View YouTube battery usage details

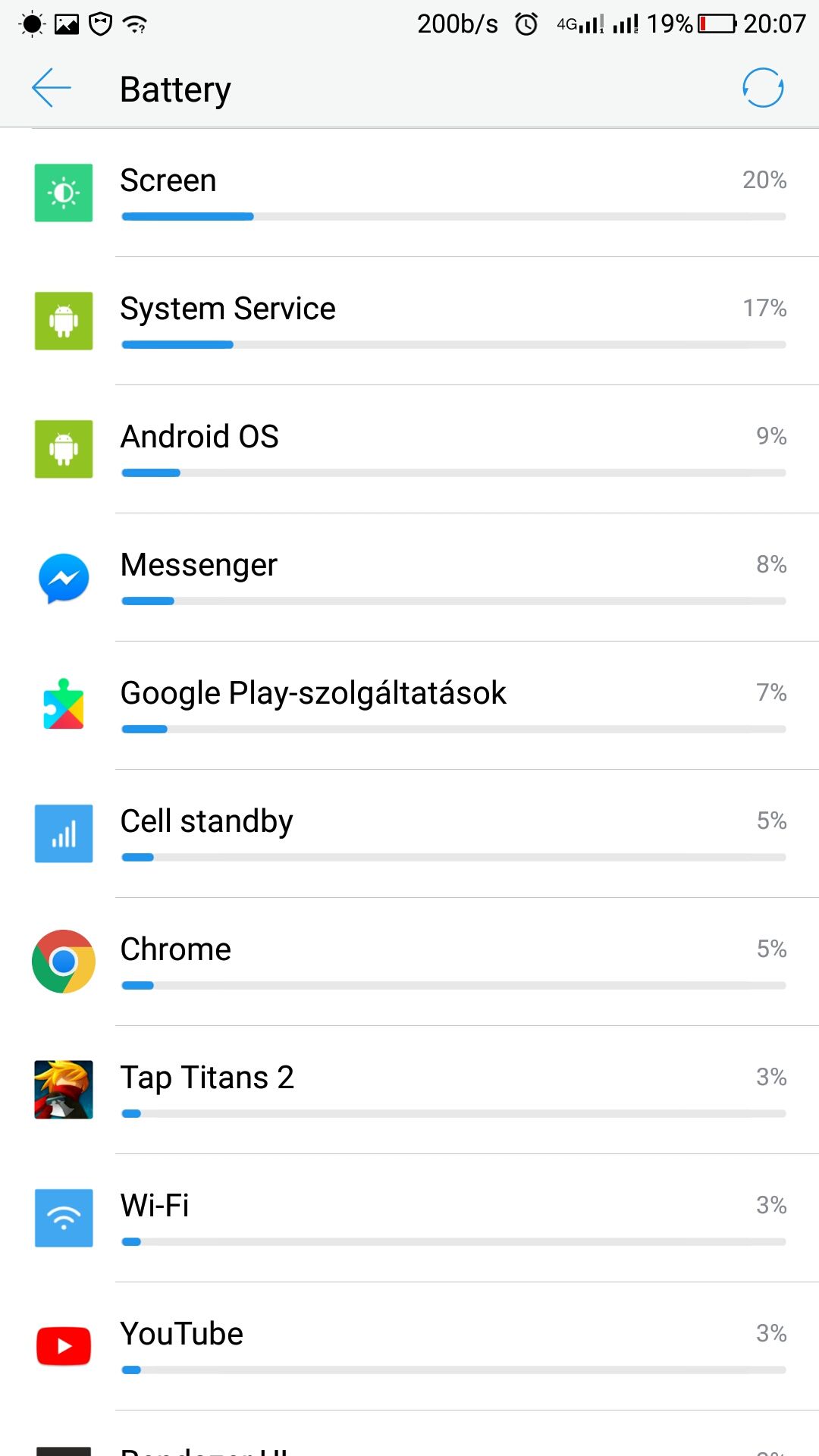(409, 1346)
